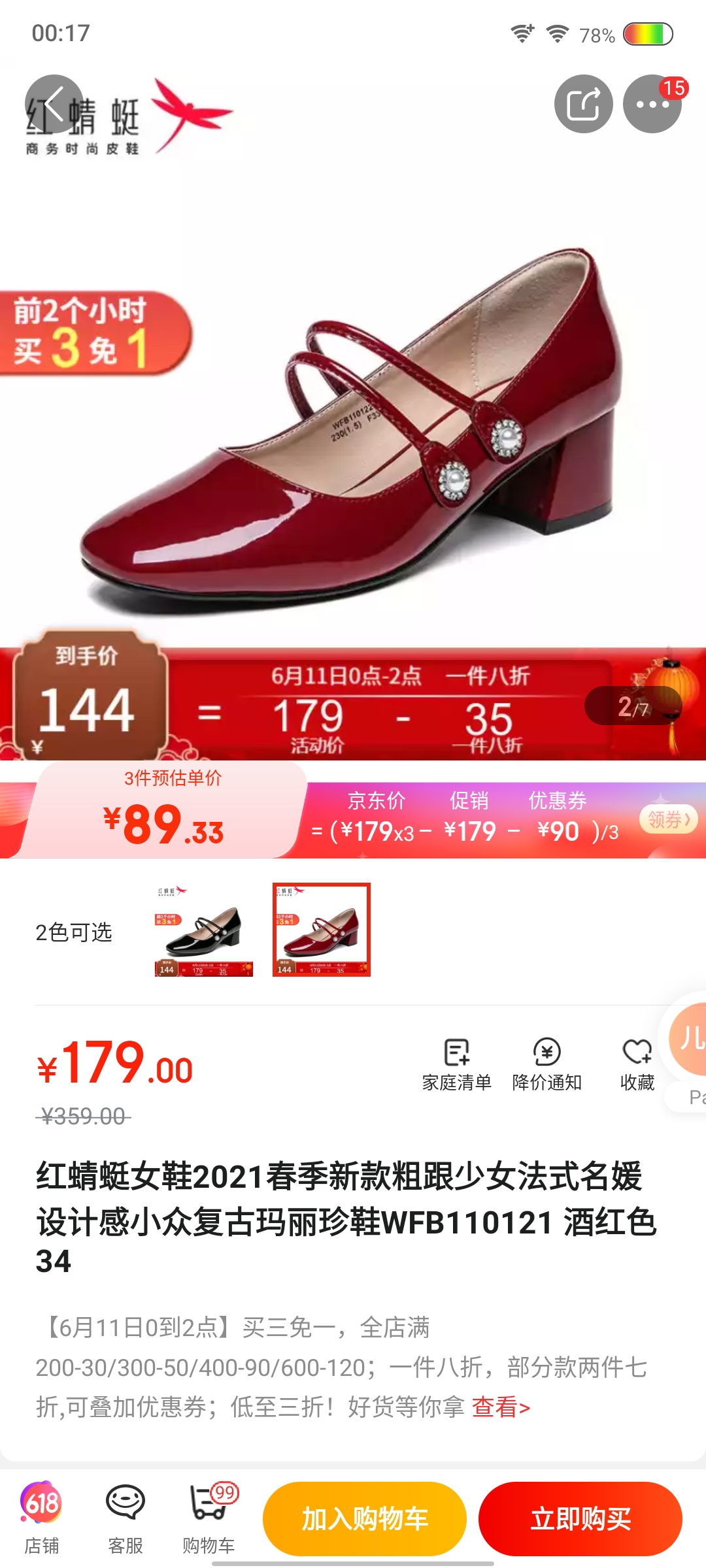Add item to 家庭清单
706x1568 pixels.
(x=456, y=1064)
